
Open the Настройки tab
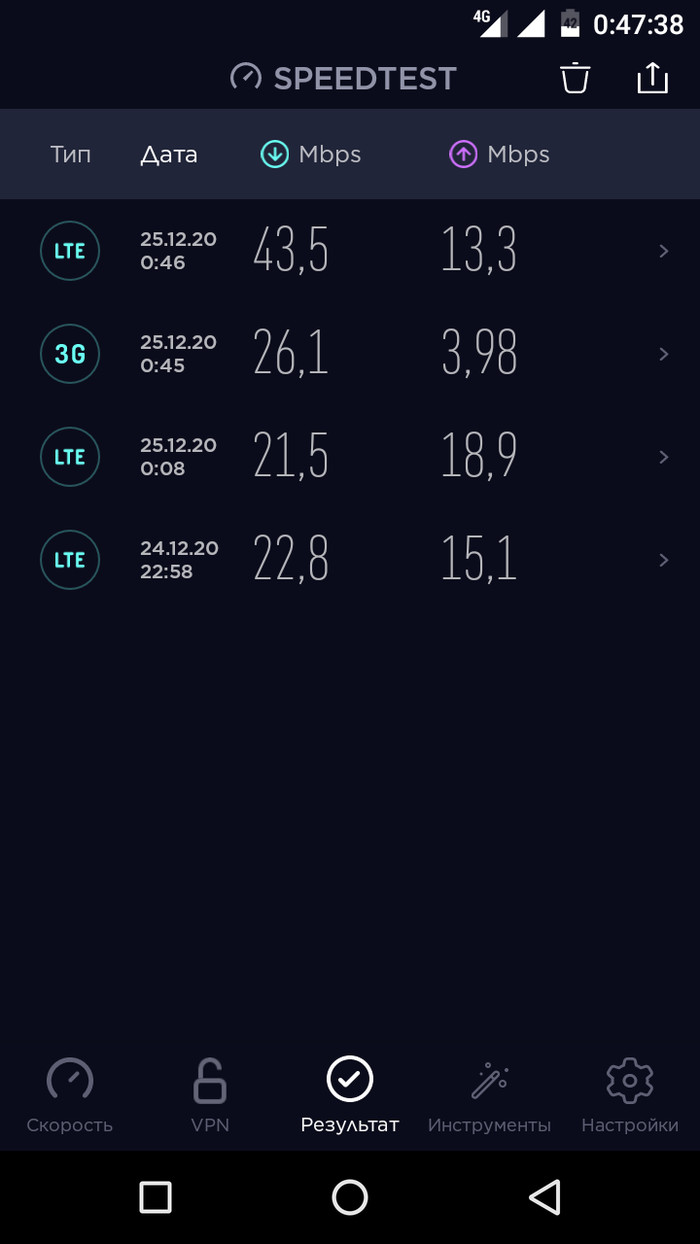tap(630, 1096)
